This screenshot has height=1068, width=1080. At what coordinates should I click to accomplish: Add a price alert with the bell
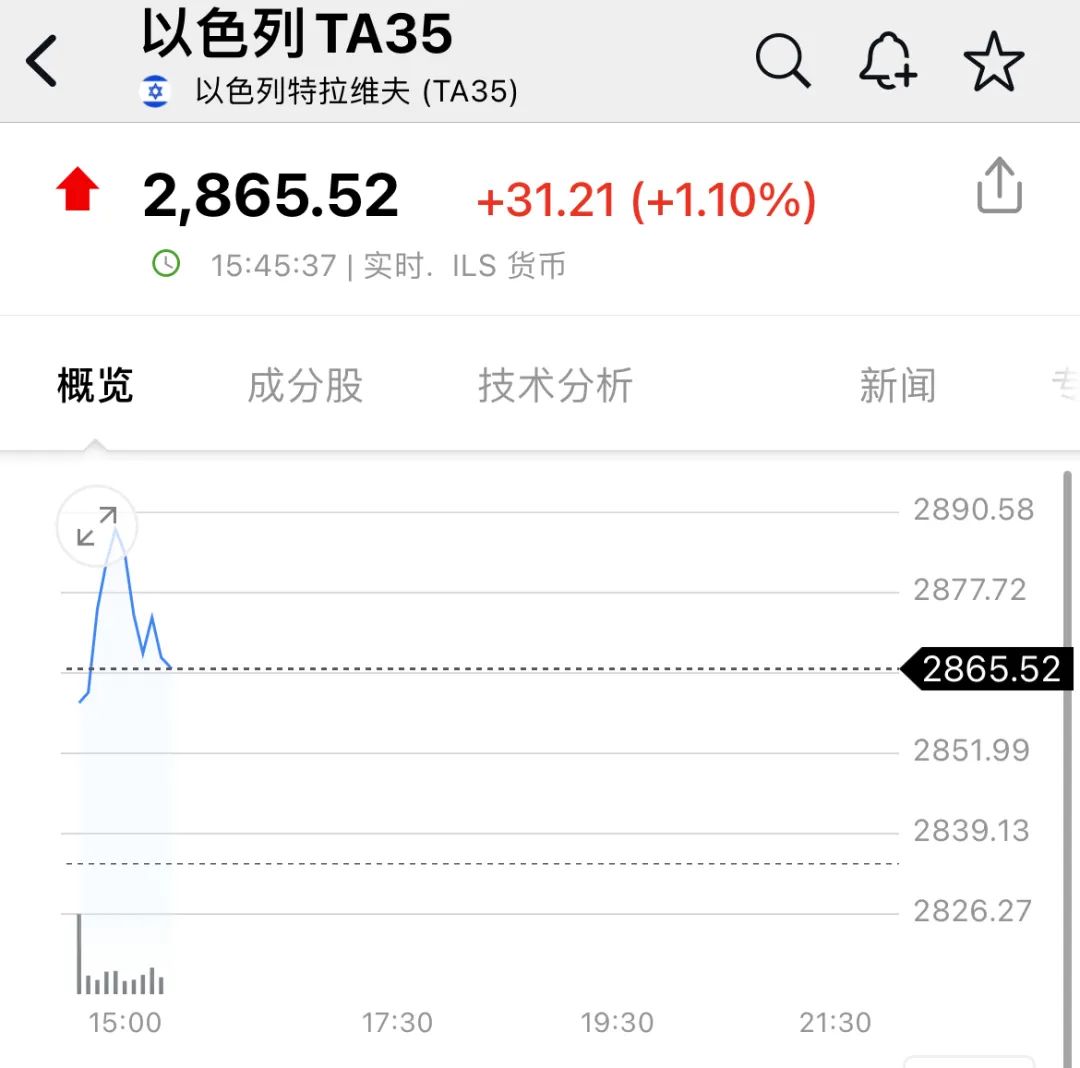[888, 60]
